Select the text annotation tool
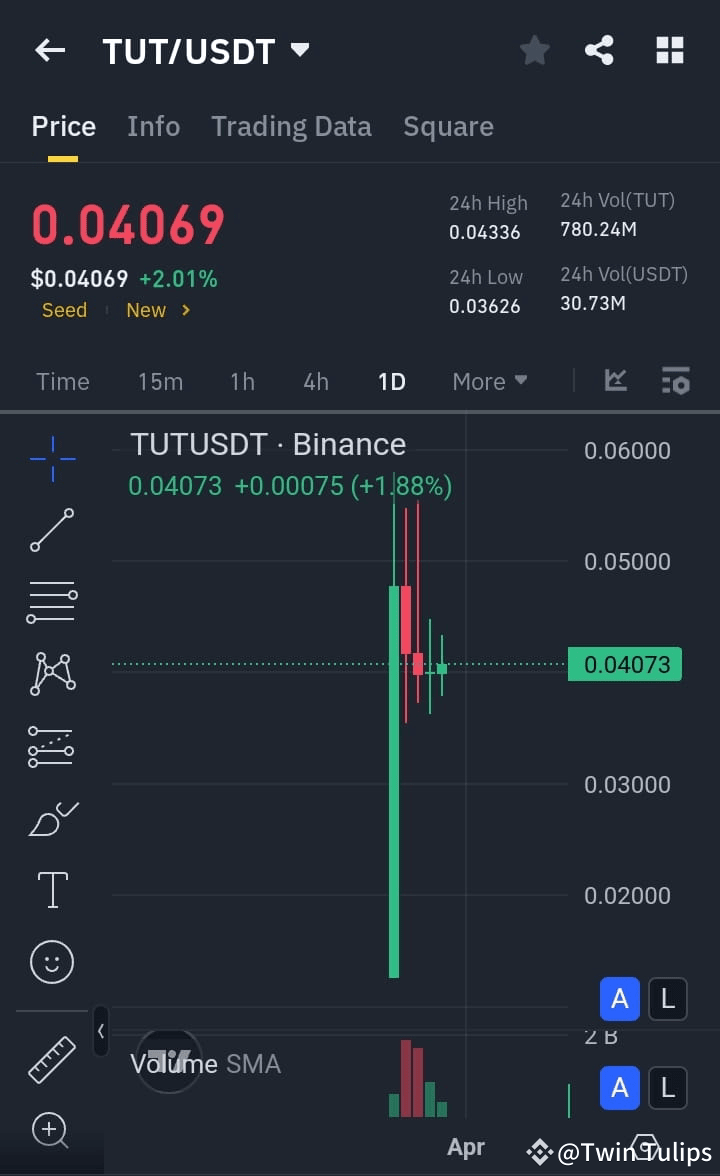This screenshot has height=1176, width=720. coord(52,888)
